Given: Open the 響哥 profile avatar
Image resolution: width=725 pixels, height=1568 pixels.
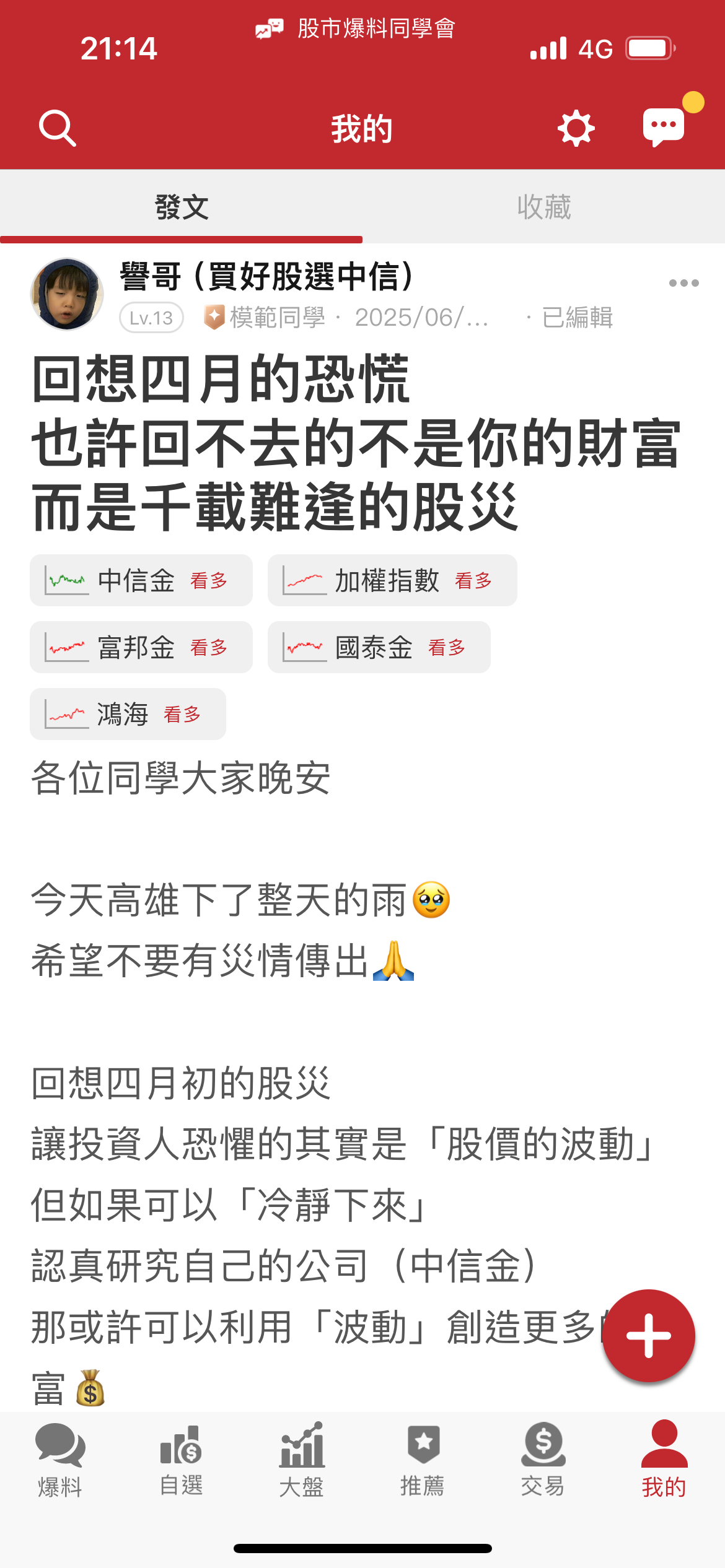Looking at the screenshot, I should coord(67,294).
